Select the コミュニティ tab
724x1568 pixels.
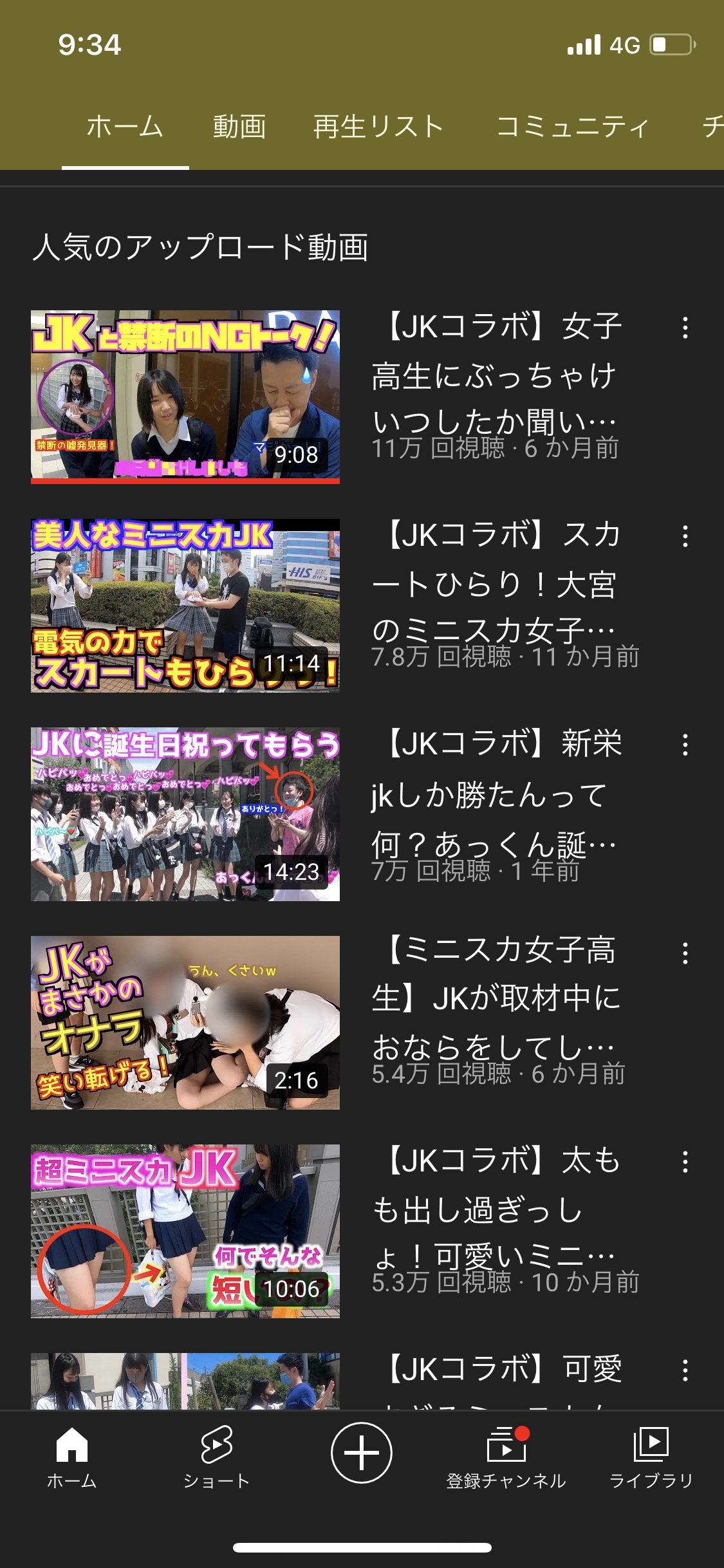(573, 126)
